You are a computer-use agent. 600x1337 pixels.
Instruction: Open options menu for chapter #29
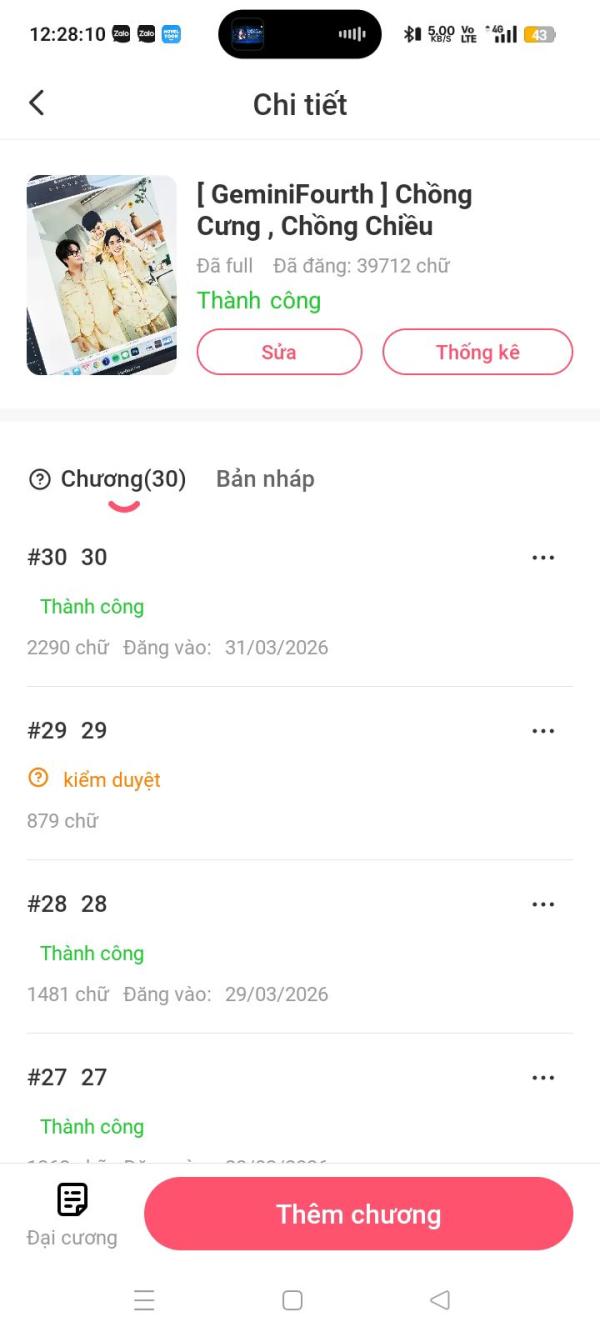pyautogui.click(x=543, y=731)
